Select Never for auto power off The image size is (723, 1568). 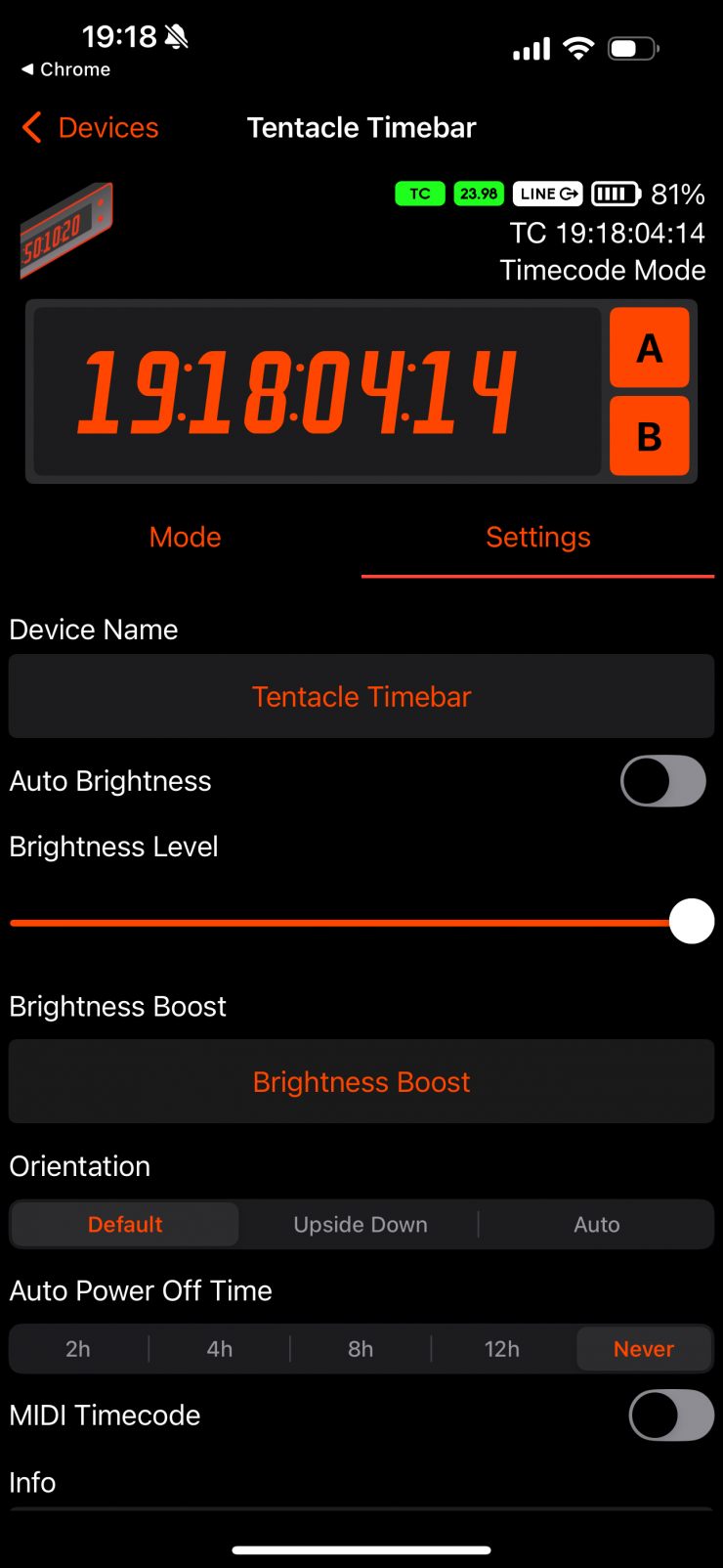(644, 1349)
